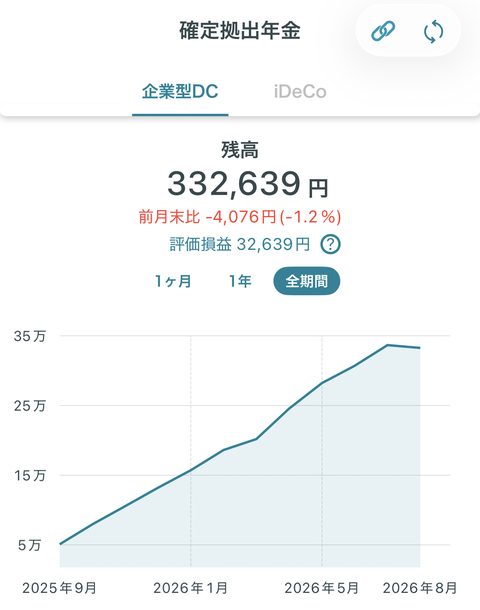This screenshot has height=610, width=480.
Task: Select the 全期間 chart range
Action: pos(307,281)
